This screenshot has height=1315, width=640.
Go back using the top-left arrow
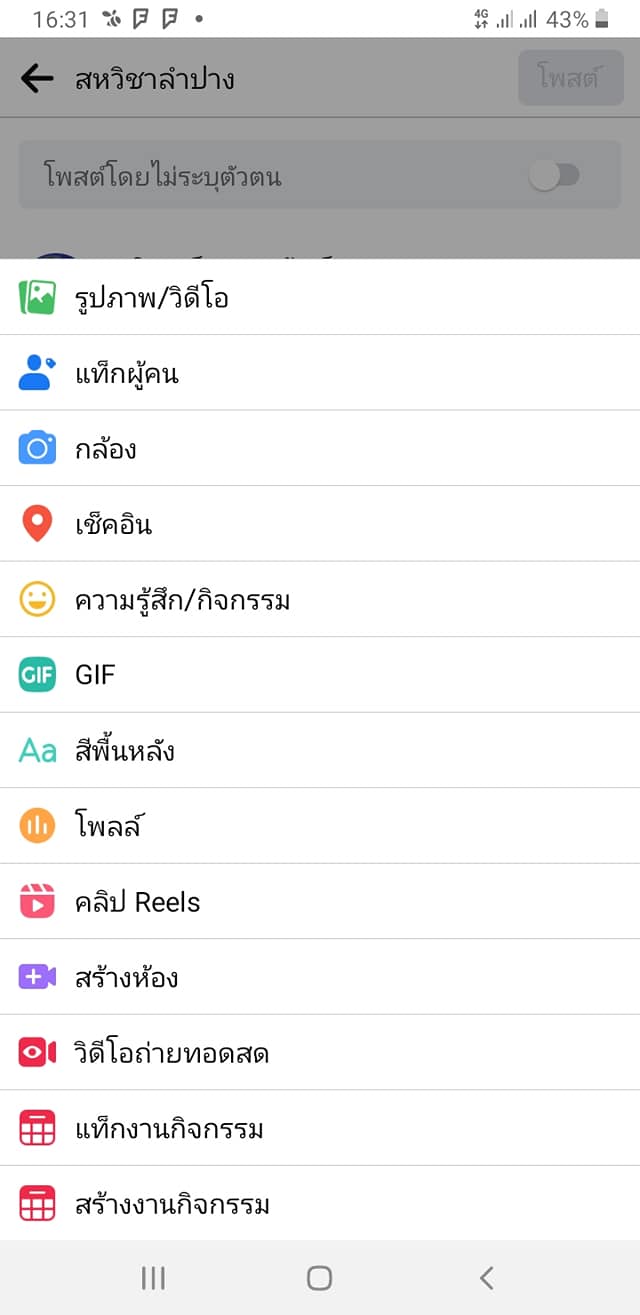point(37,78)
